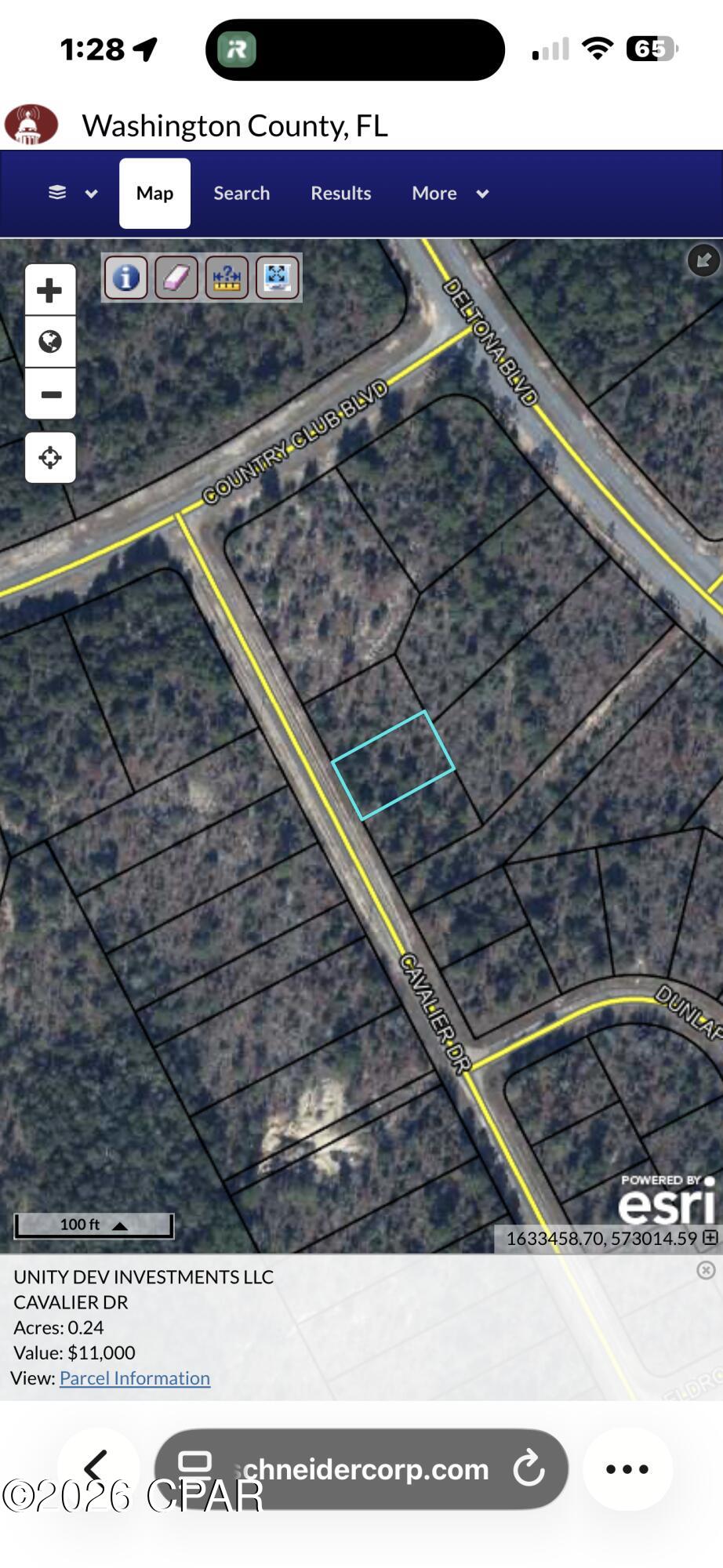Viewport: 723px width, 1568px height.
Task: Toggle the coordinate crosshair indicator
Action: pyautogui.click(x=710, y=1237)
